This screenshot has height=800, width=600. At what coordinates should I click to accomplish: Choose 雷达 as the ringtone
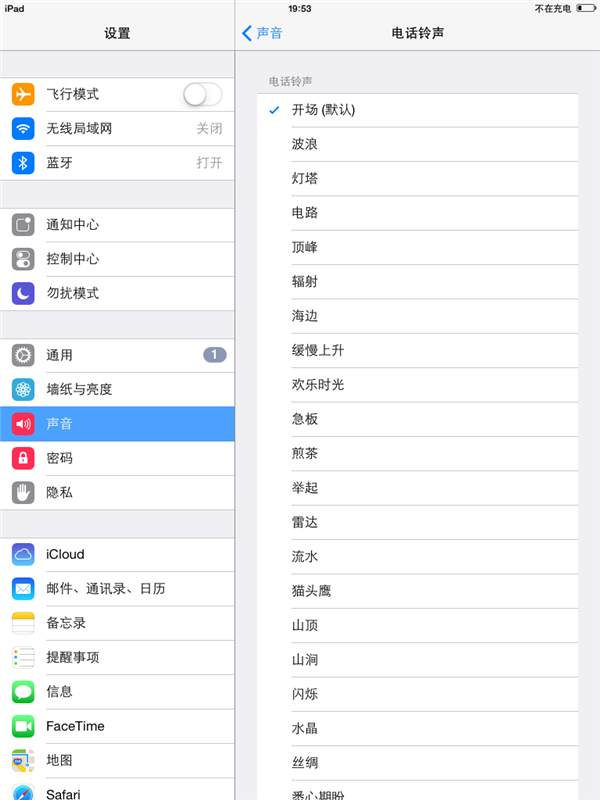417,522
